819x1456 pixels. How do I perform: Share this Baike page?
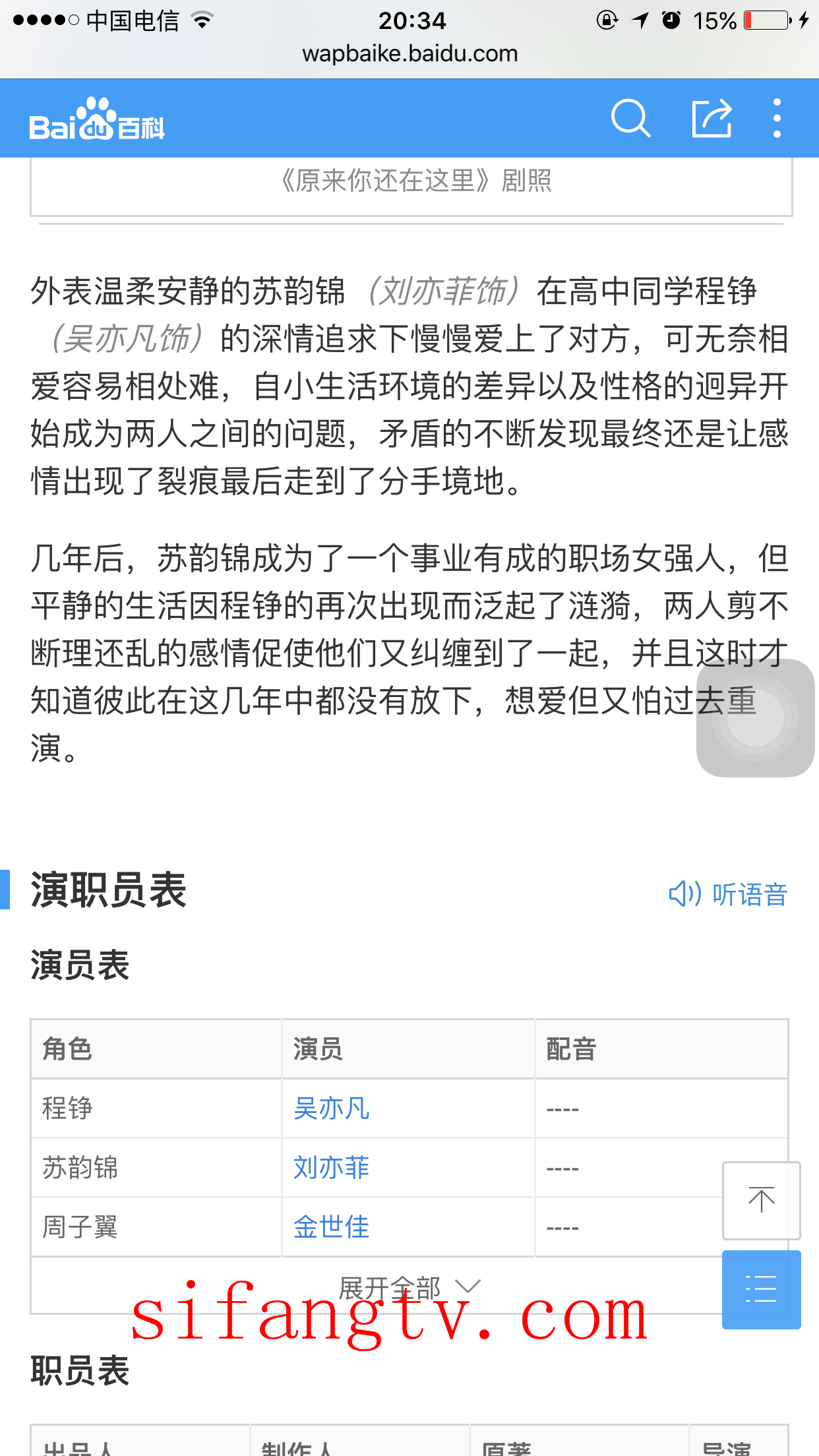coord(712,119)
